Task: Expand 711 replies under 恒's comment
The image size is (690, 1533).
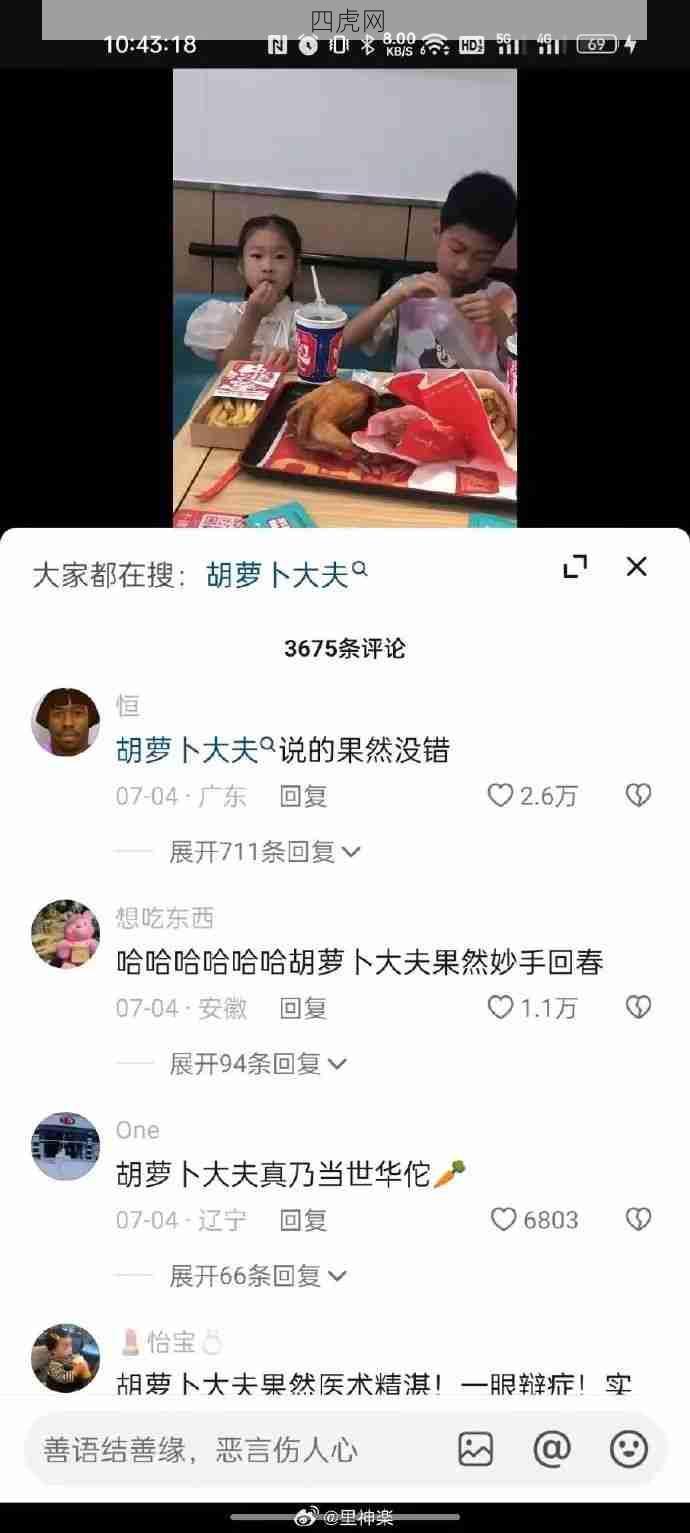Action: (x=264, y=852)
